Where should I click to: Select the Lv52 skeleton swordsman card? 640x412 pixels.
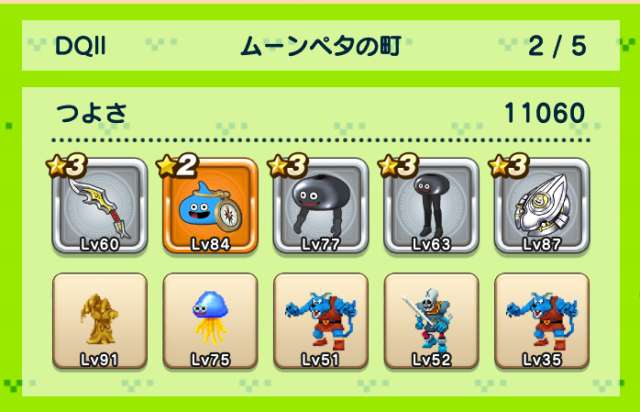(431, 320)
